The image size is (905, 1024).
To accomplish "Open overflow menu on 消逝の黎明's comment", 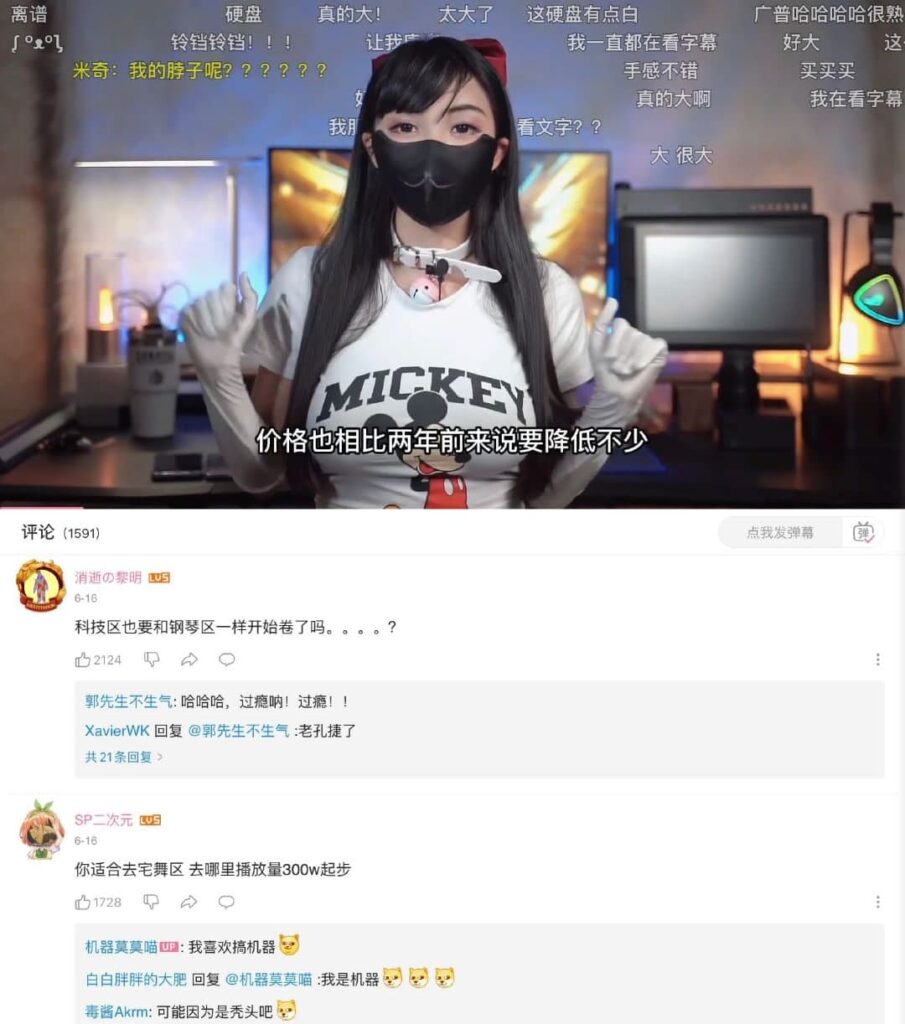I will tap(877, 660).
